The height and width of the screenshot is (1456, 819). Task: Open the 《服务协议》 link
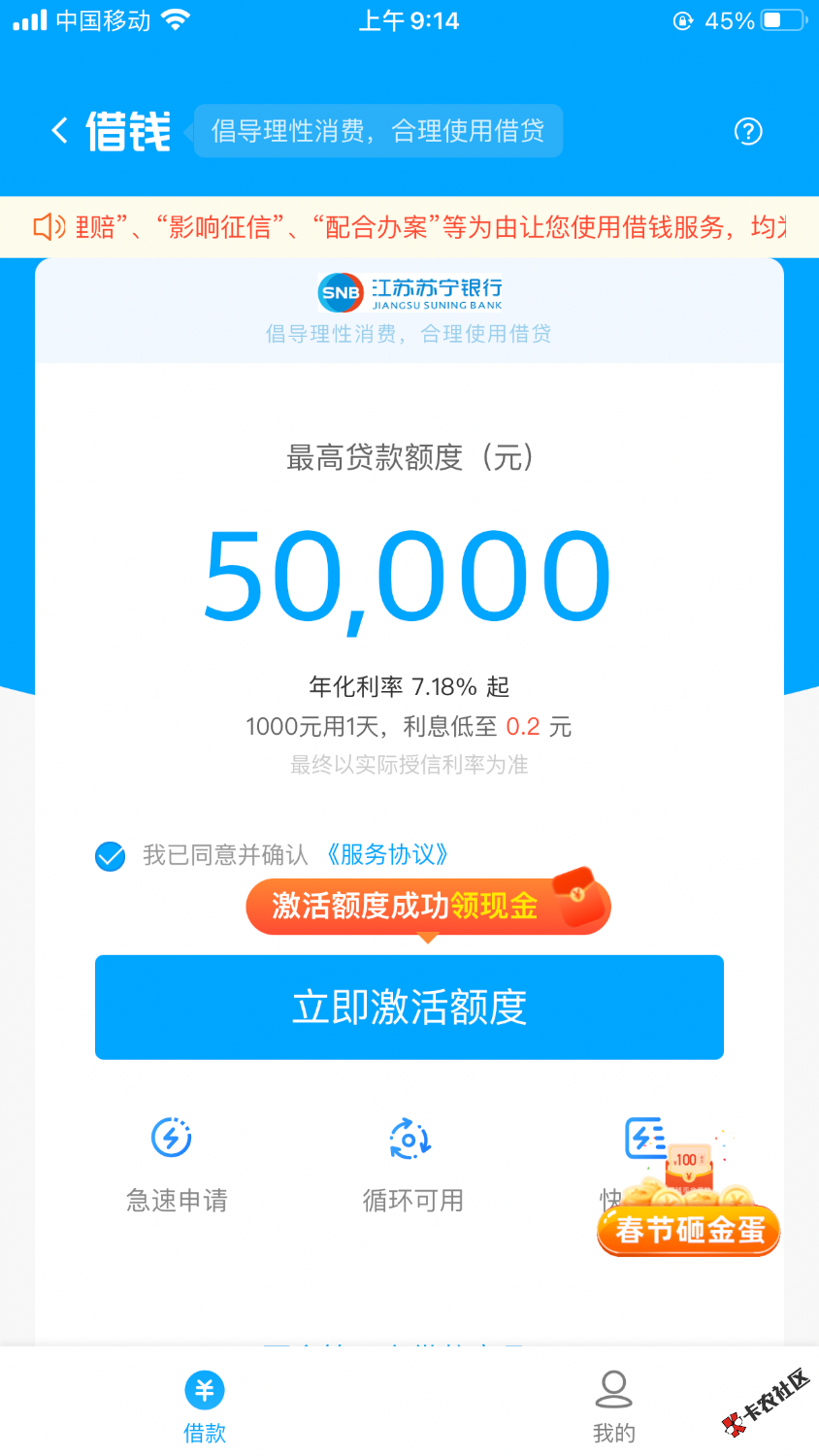387,855
